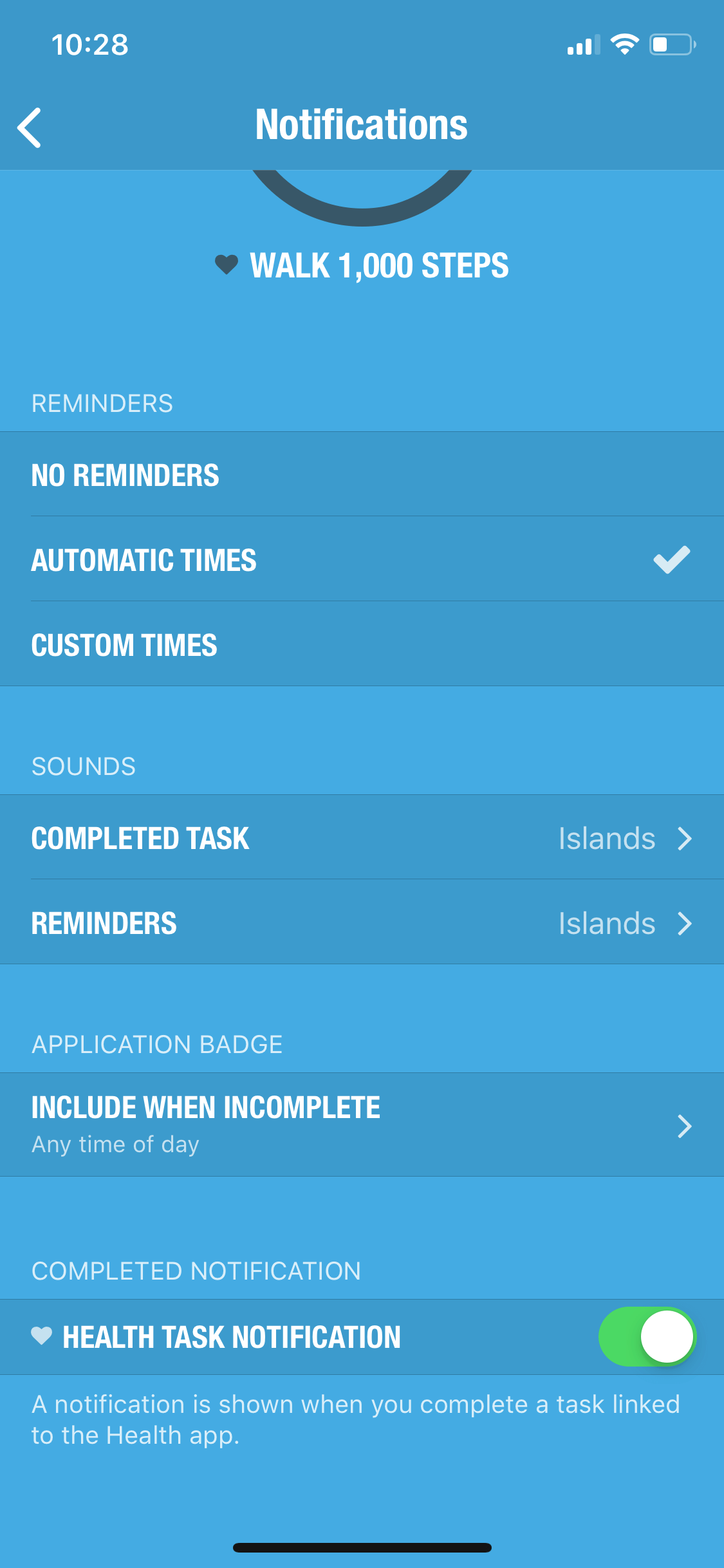Select Custom Times reminder option
Image resolution: width=724 pixels, height=1568 pixels.
click(x=362, y=644)
